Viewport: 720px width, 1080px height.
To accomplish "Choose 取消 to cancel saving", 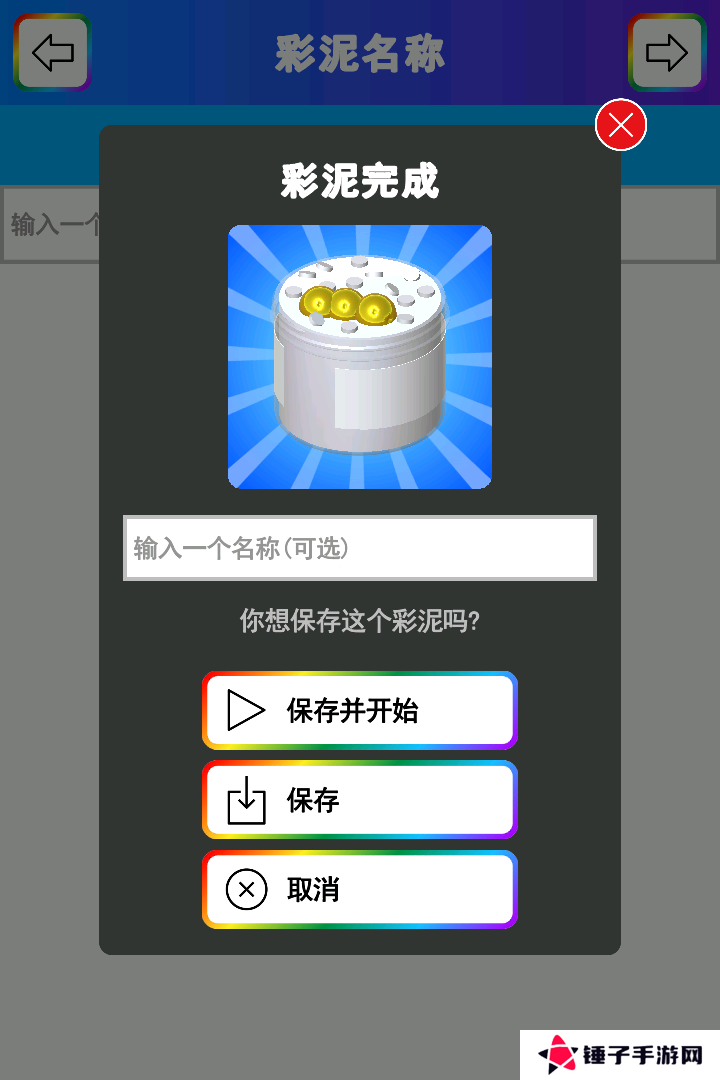I will pos(360,889).
